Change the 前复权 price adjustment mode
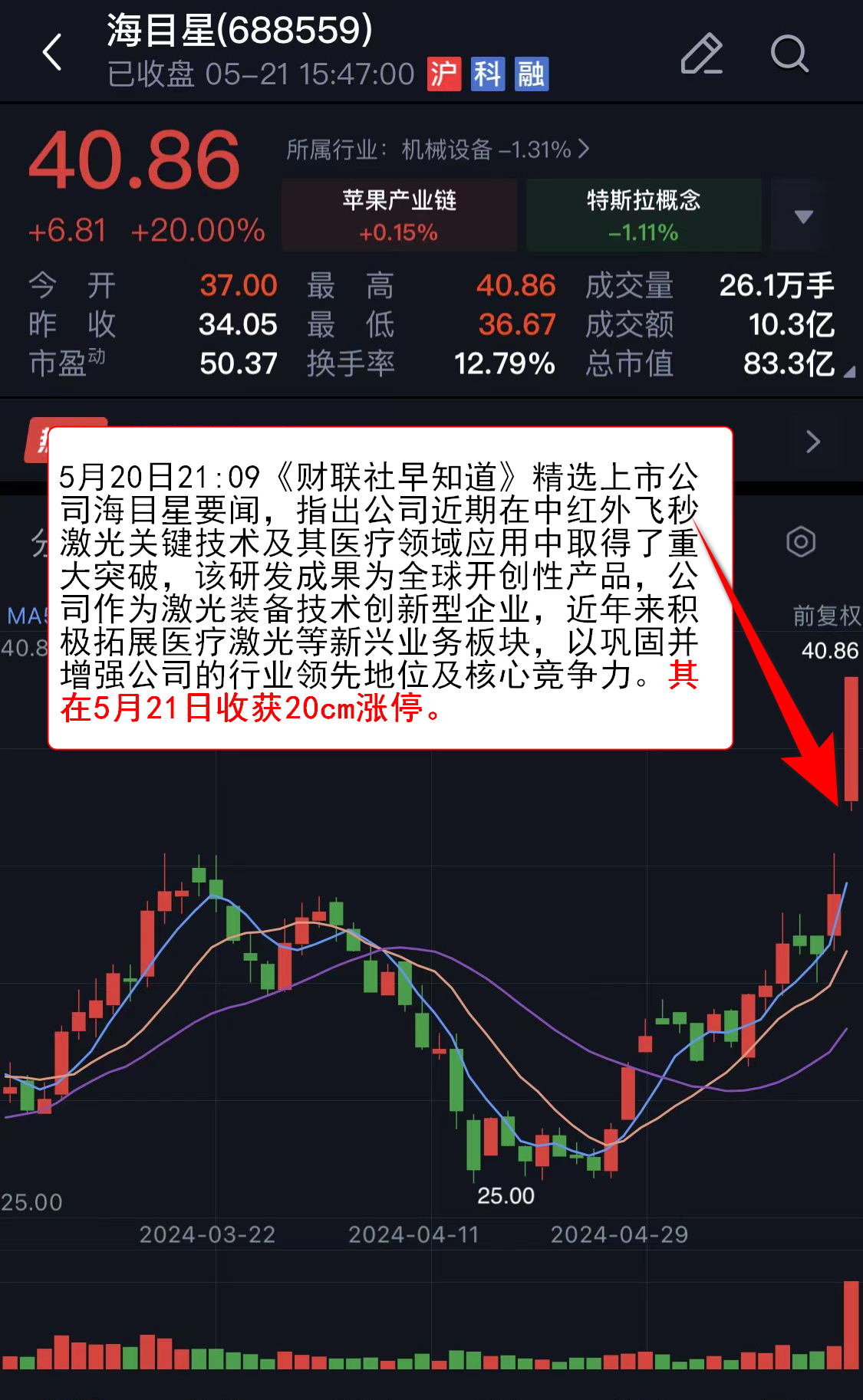 [826, 616]
